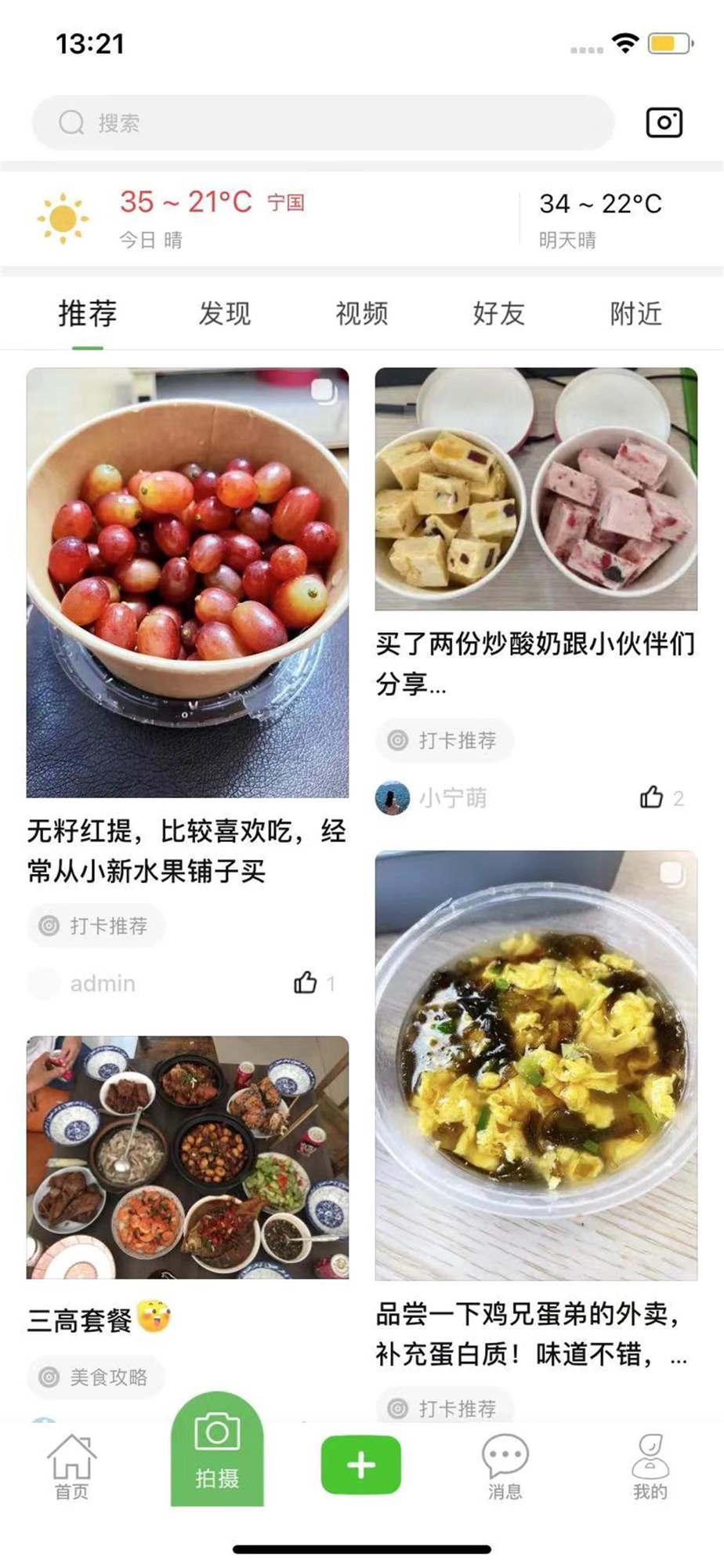Switch to the 视频 tab
This screenshot has width=724, height=1568.
coord(362,314)
